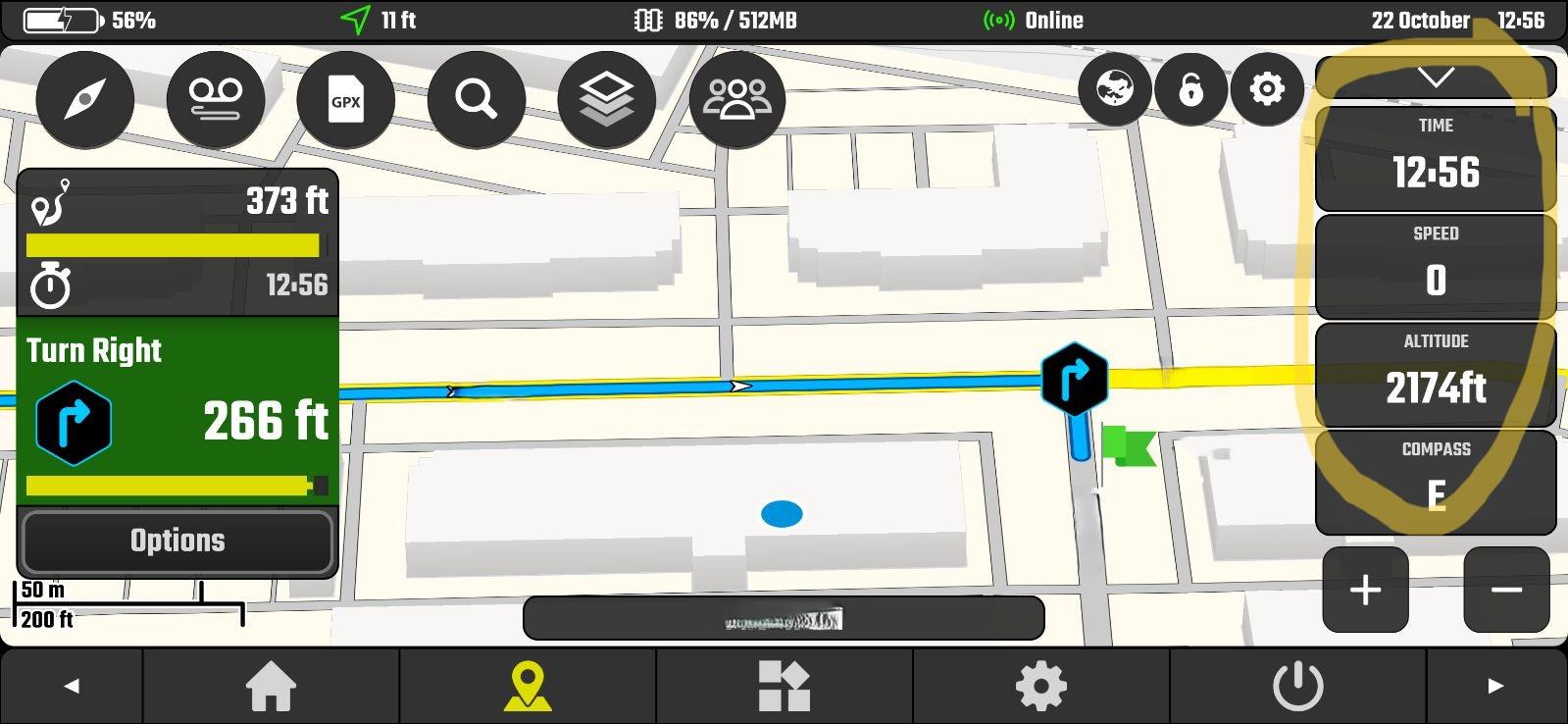Open the compass orientation button
Image resolution: width=1568 pixels, height=724 pixels.
85,99
